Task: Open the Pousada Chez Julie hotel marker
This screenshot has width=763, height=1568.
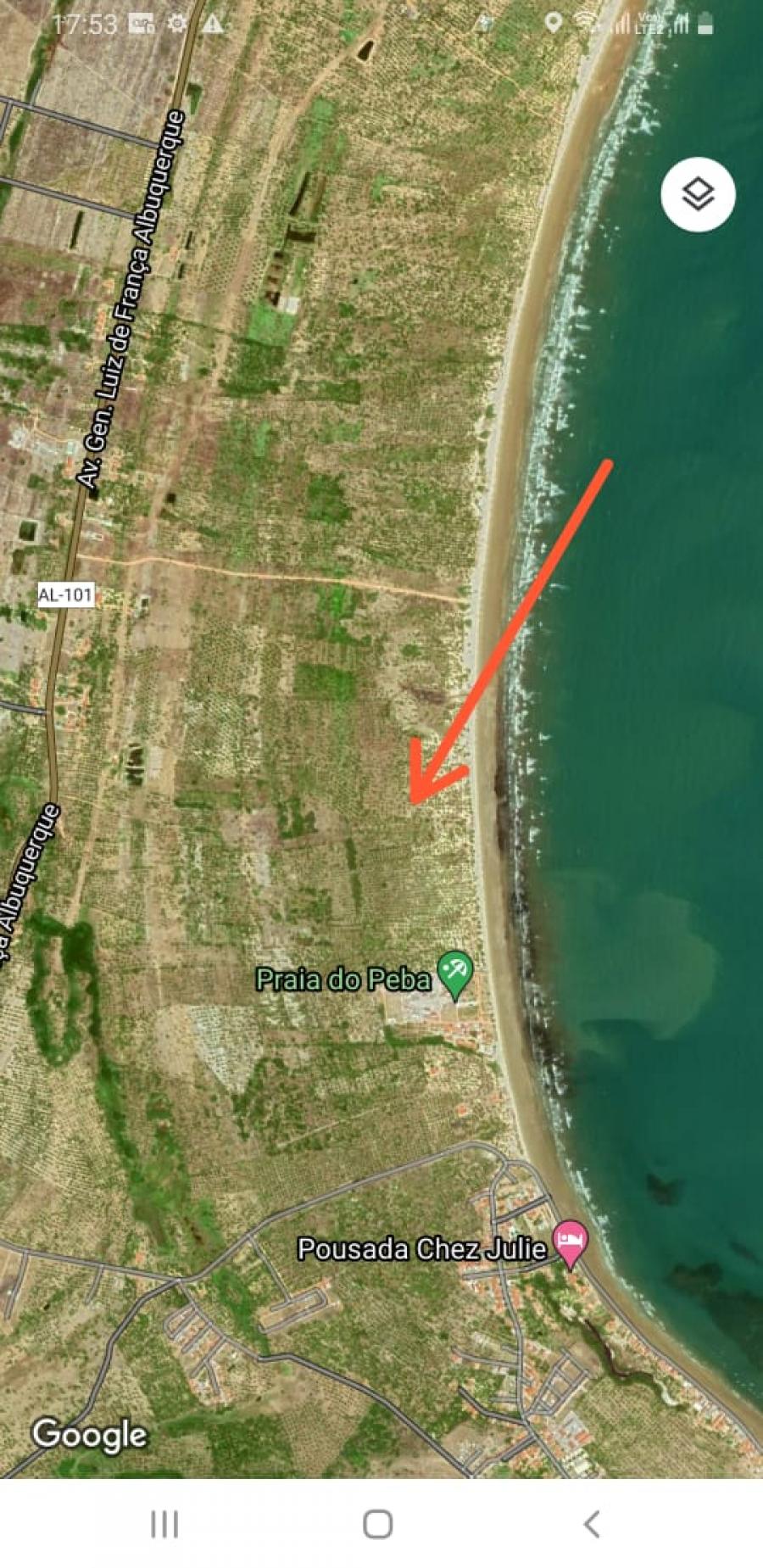Action: pos(571,1243)
